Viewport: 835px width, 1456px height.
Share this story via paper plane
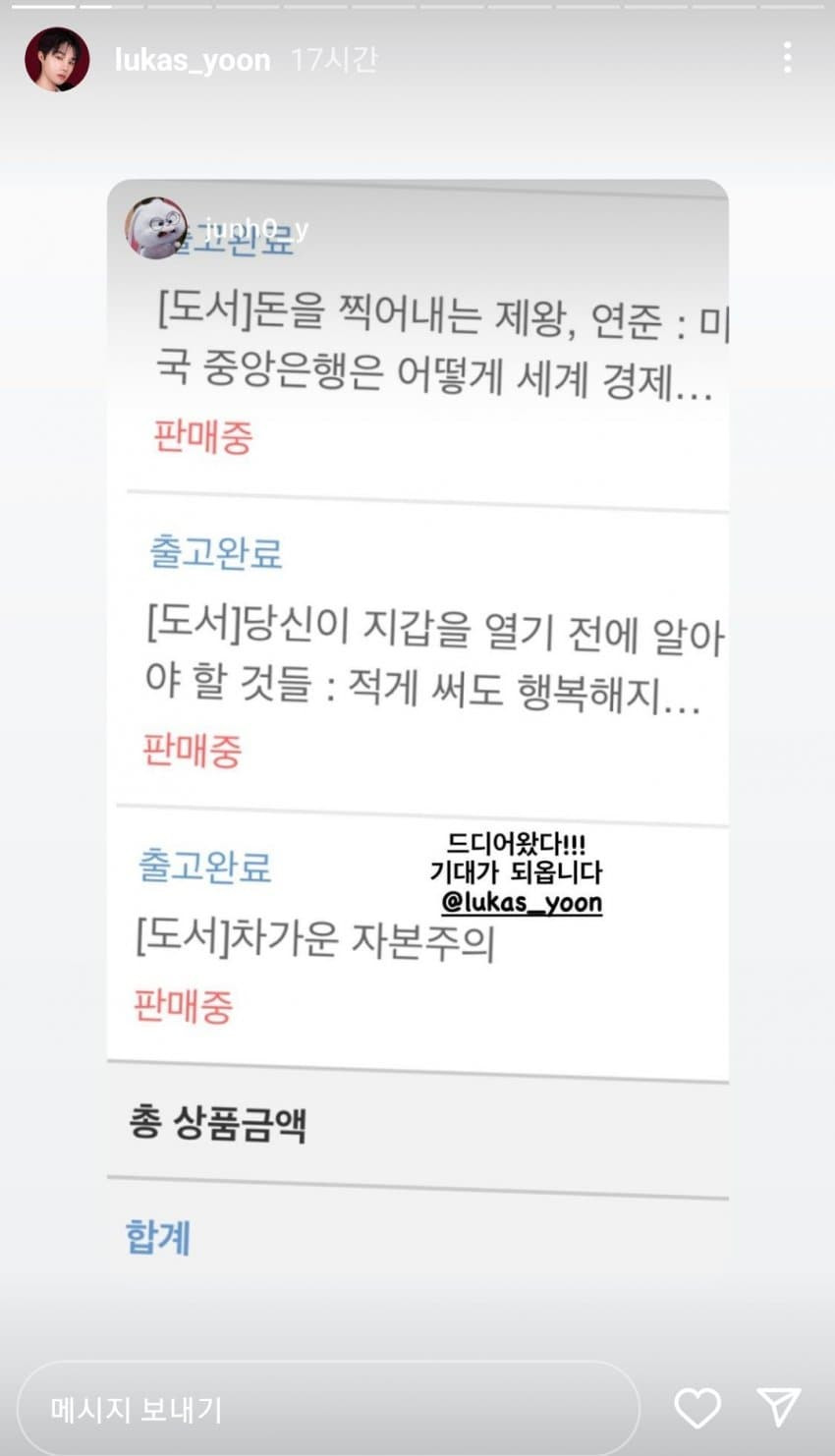(779, 1407)
